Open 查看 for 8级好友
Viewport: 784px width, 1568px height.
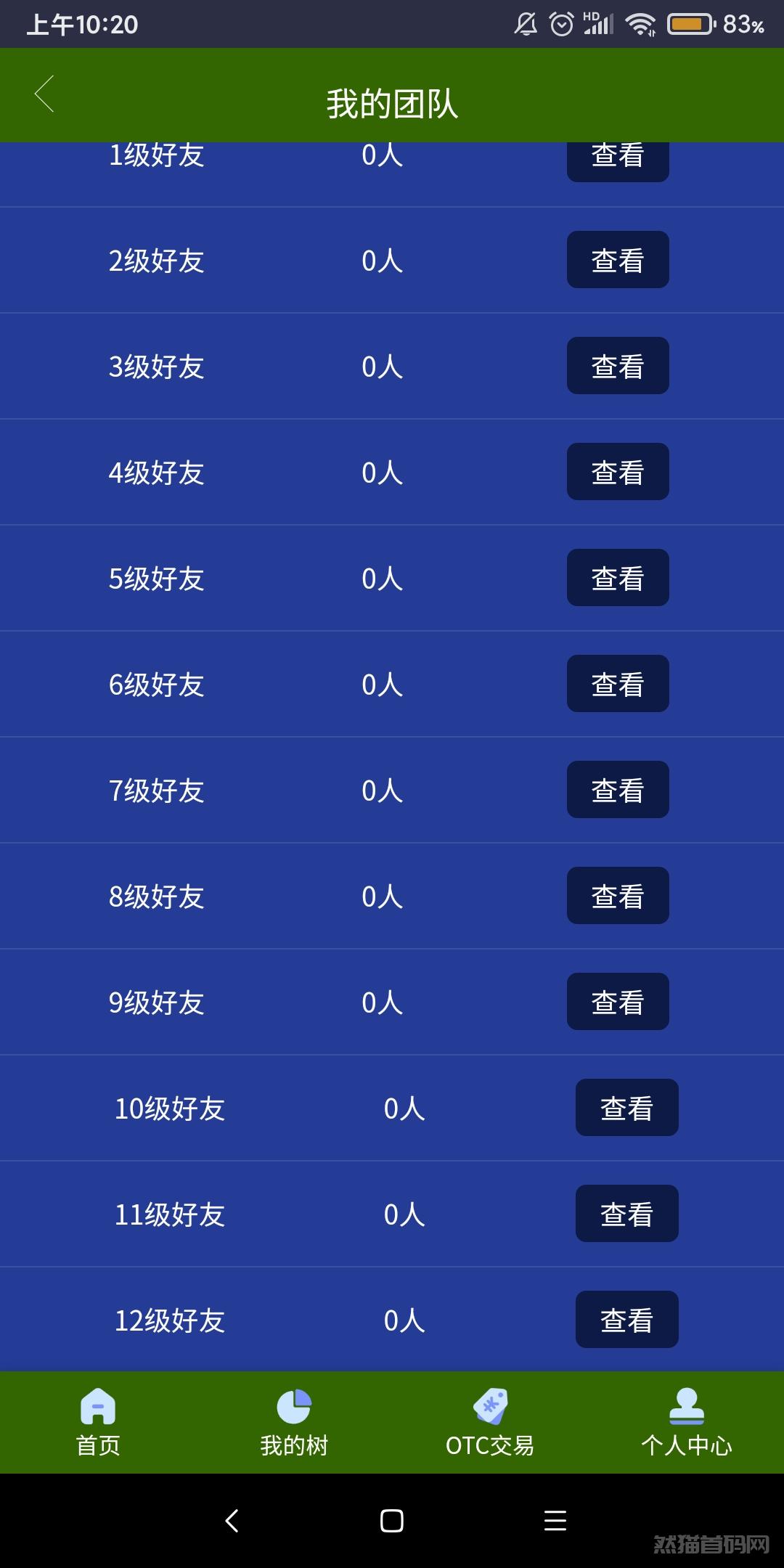(618, 896)
